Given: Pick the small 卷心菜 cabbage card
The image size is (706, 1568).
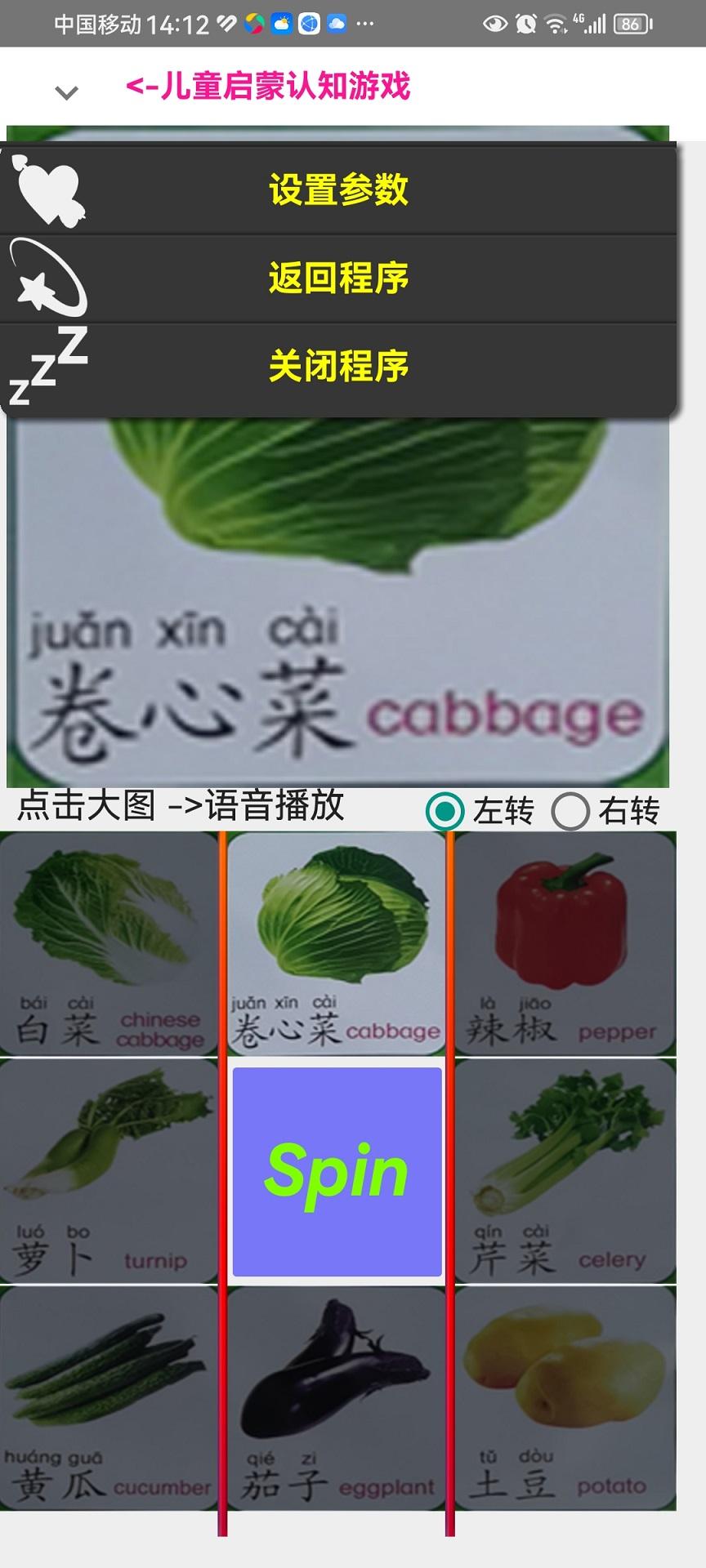Looking at the screenshot, I should click(336, 943).
